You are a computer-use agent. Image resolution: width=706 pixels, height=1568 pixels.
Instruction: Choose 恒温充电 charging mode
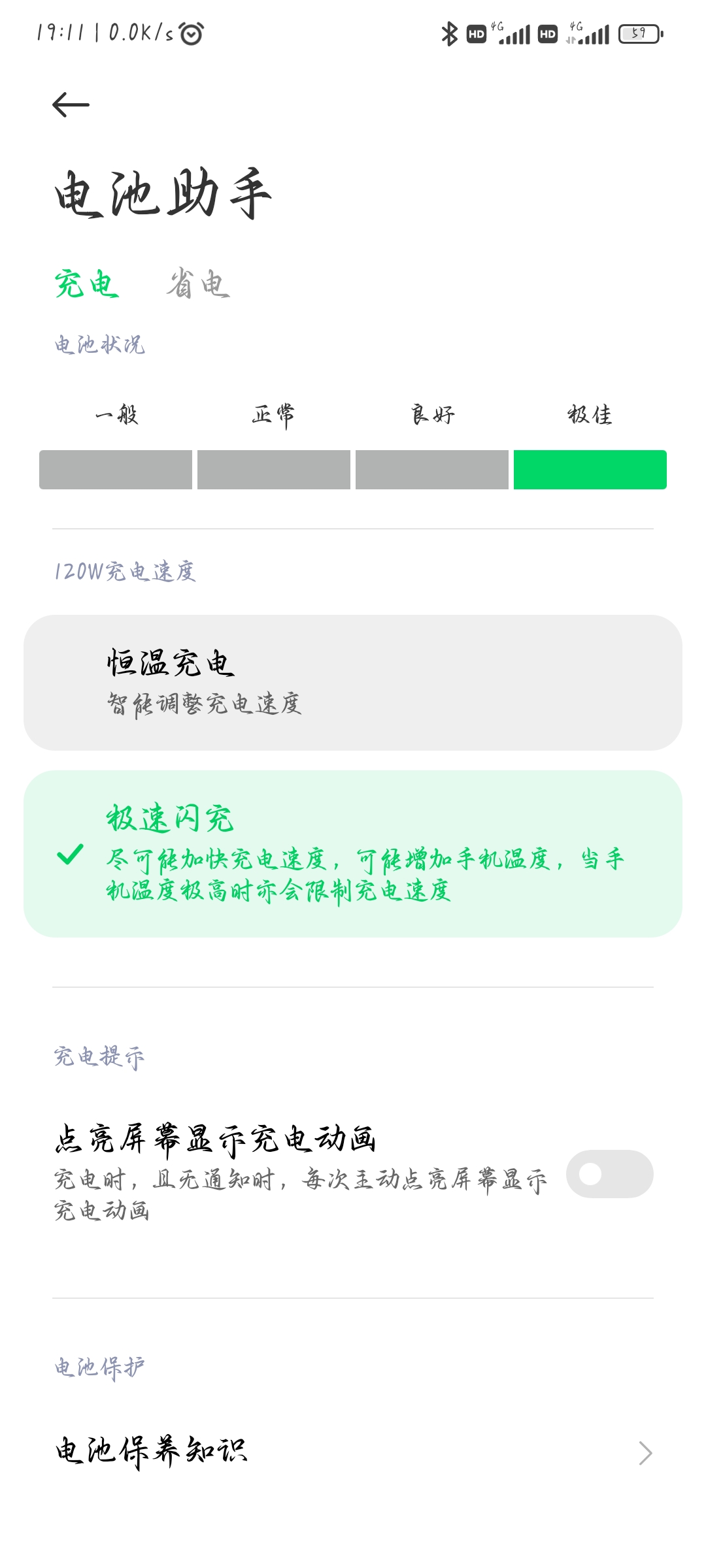pyautogui.click(x=353, y=683)
